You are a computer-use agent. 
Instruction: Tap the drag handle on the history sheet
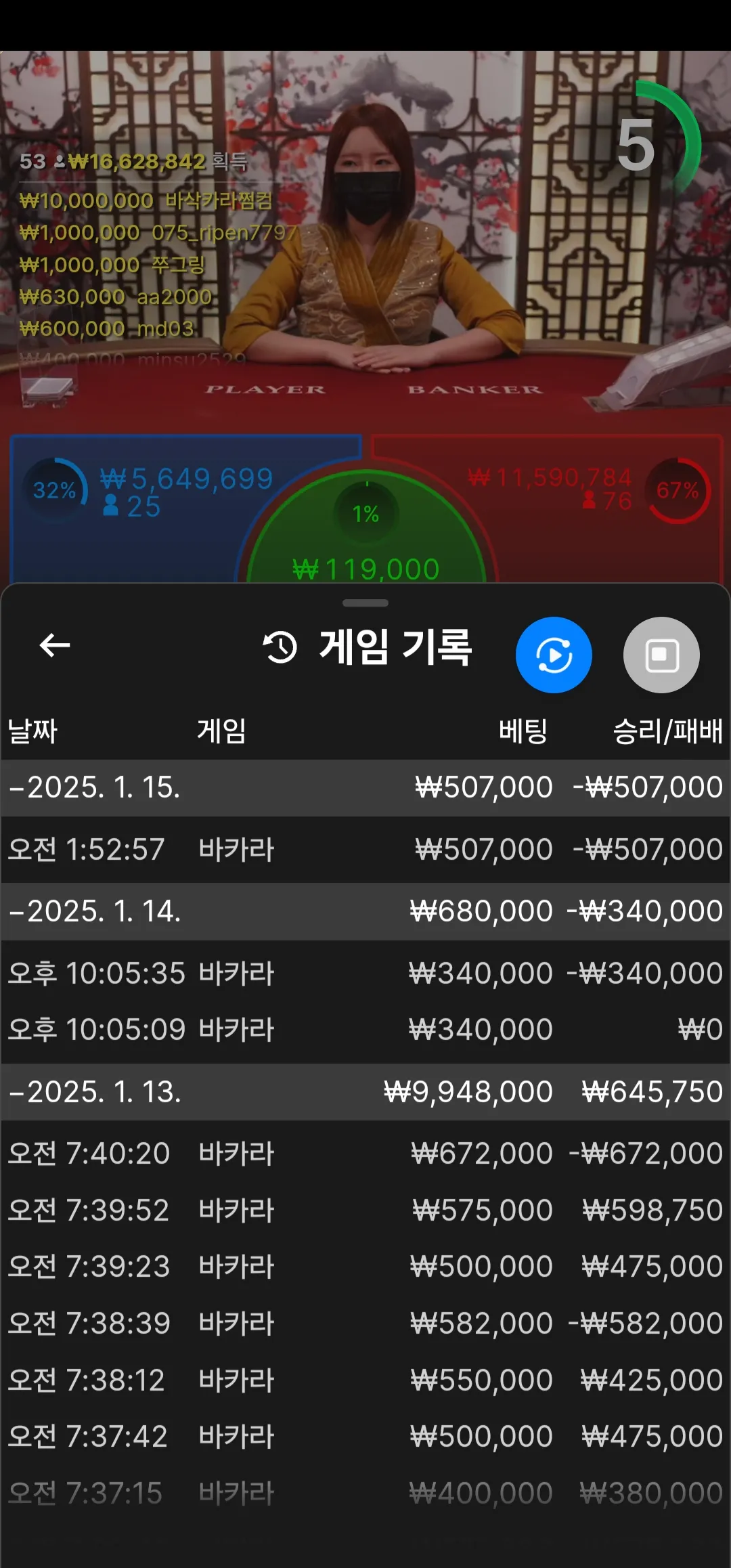(x=365, y=603)
